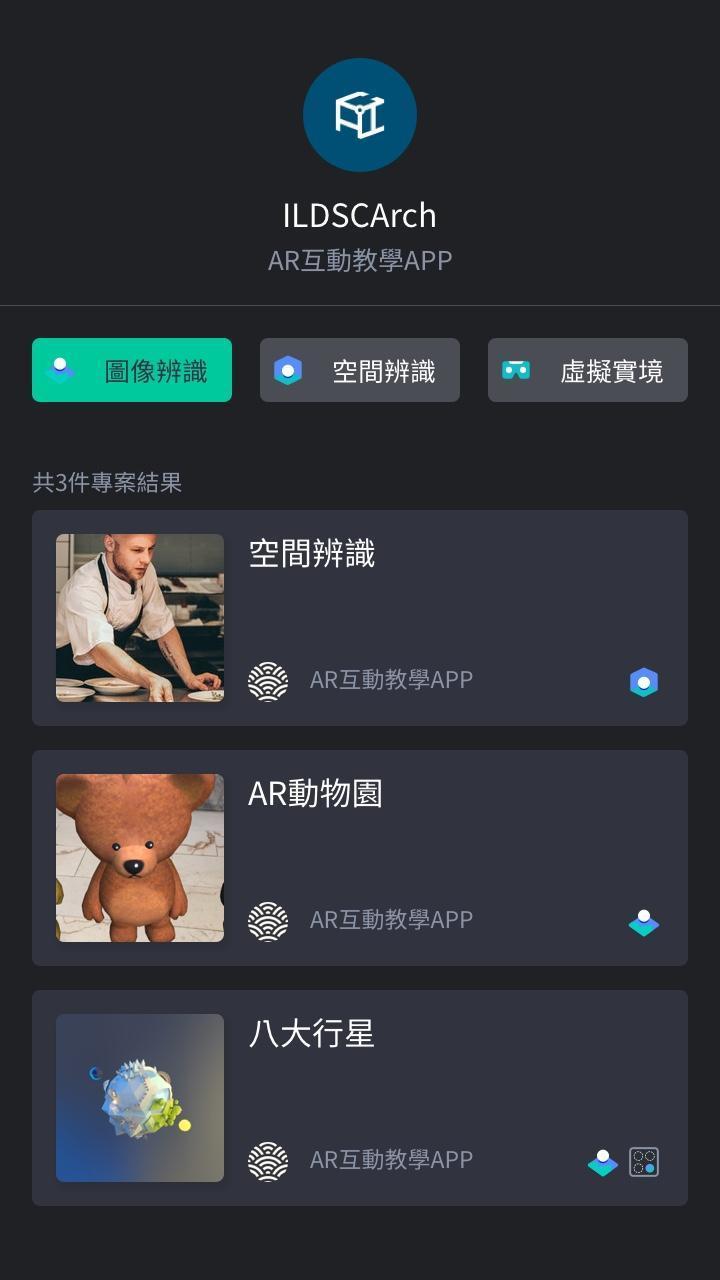Screen dimensions: 720x1280
Task: Select the AR互動教學APP link on AR動物園 card
Action: 391,920
